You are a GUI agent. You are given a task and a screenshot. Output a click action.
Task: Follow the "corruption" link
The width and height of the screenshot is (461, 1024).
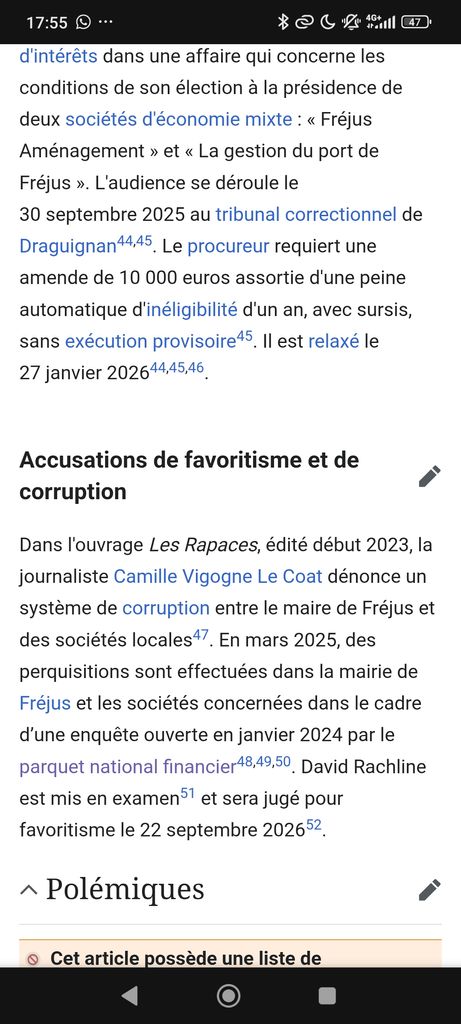166,608
